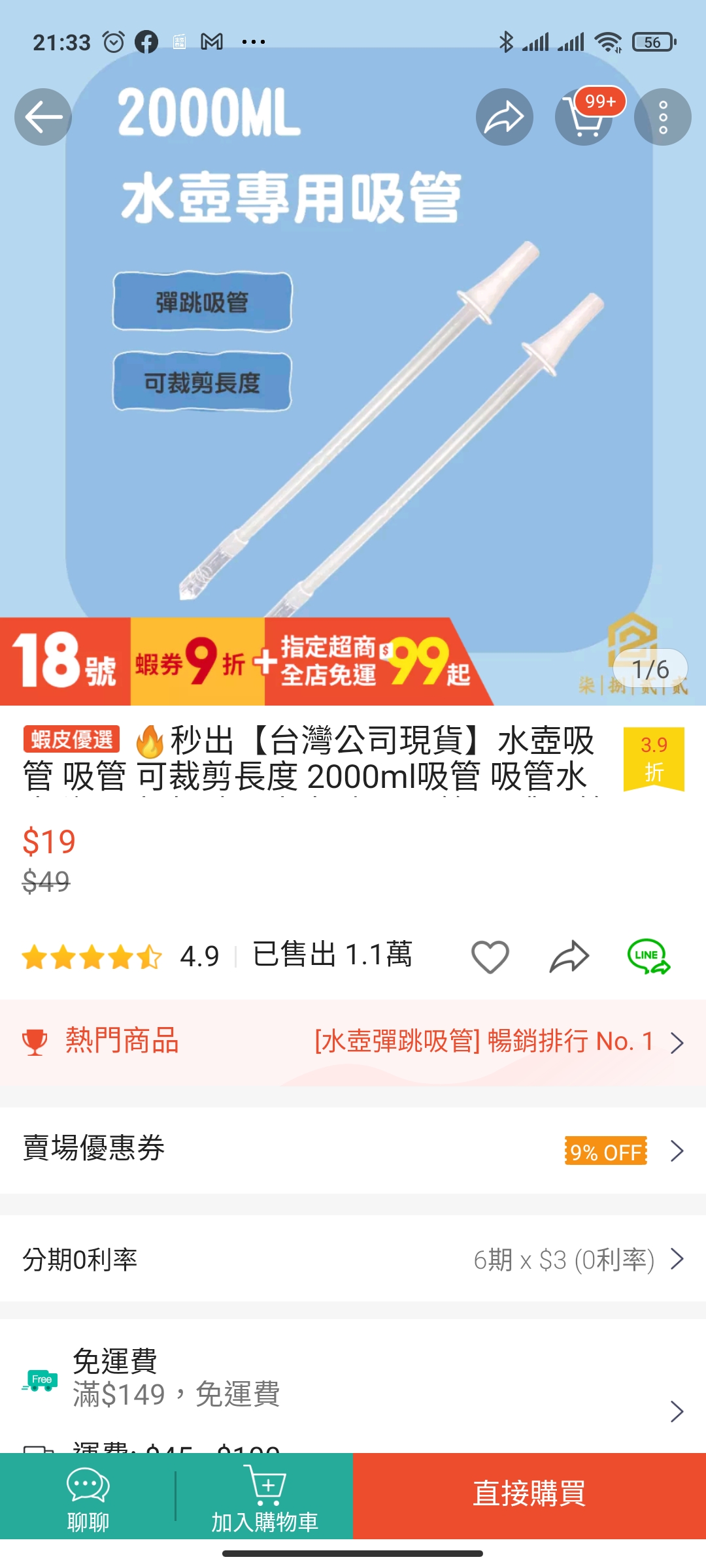This screenshot has width=706, height=1568.
Task: View the 分期0利率 installment options
Action: pos(353,1259)
